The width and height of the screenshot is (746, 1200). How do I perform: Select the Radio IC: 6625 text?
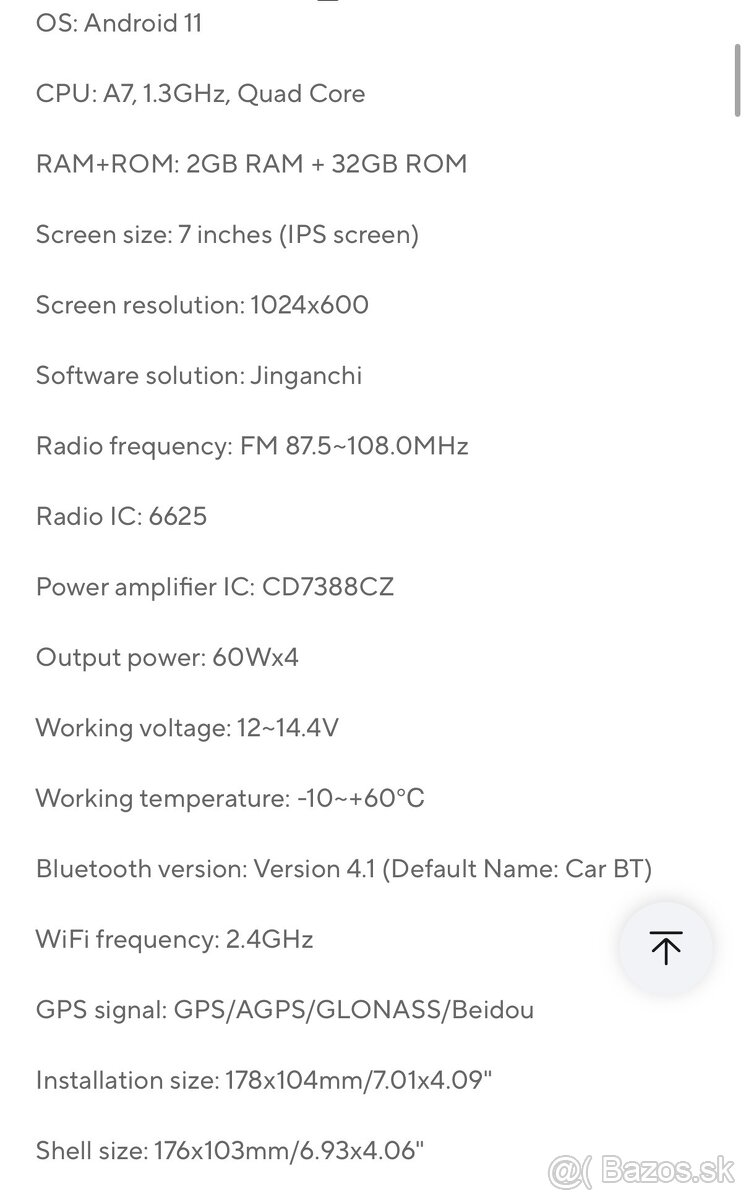(121, 516)
